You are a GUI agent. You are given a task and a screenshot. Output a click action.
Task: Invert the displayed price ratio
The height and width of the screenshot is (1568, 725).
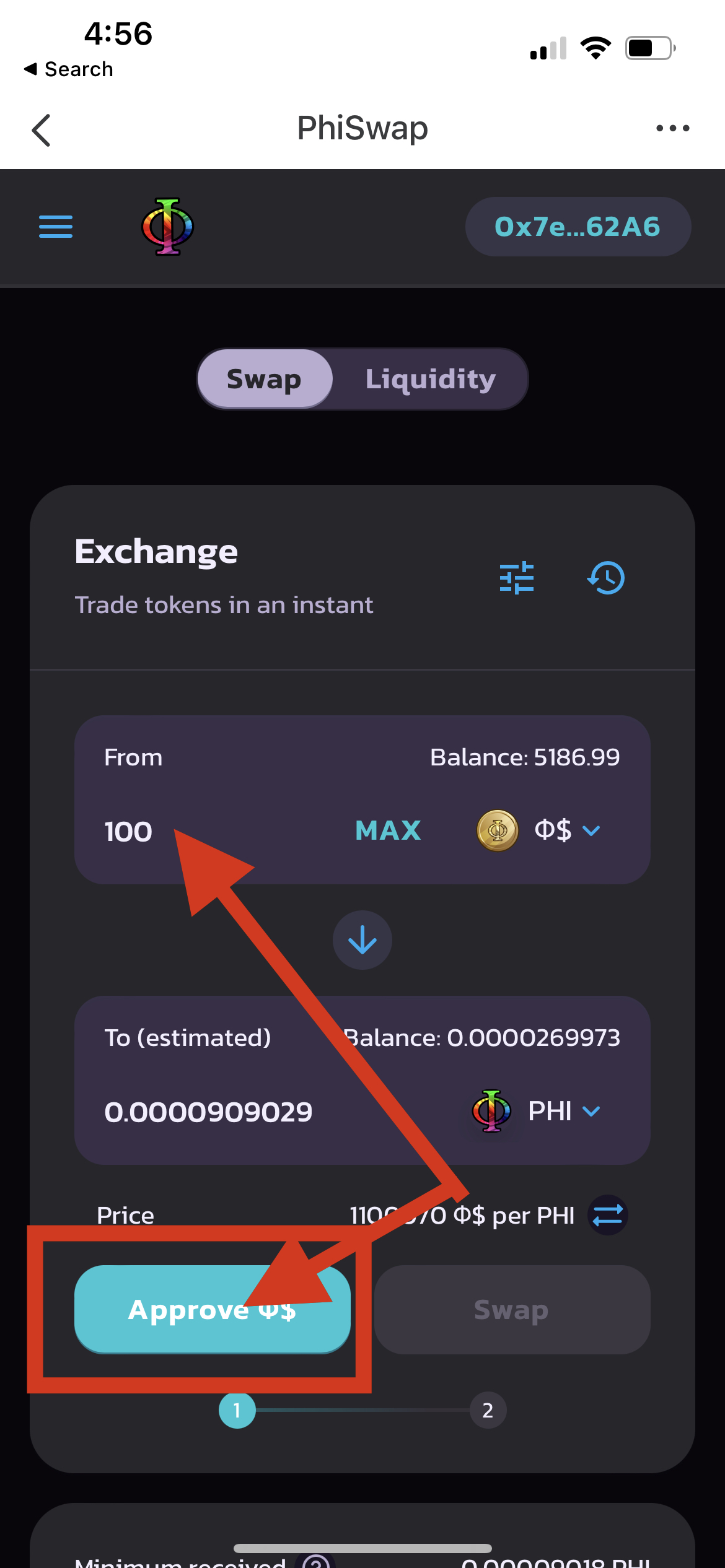coord(607,1214)
